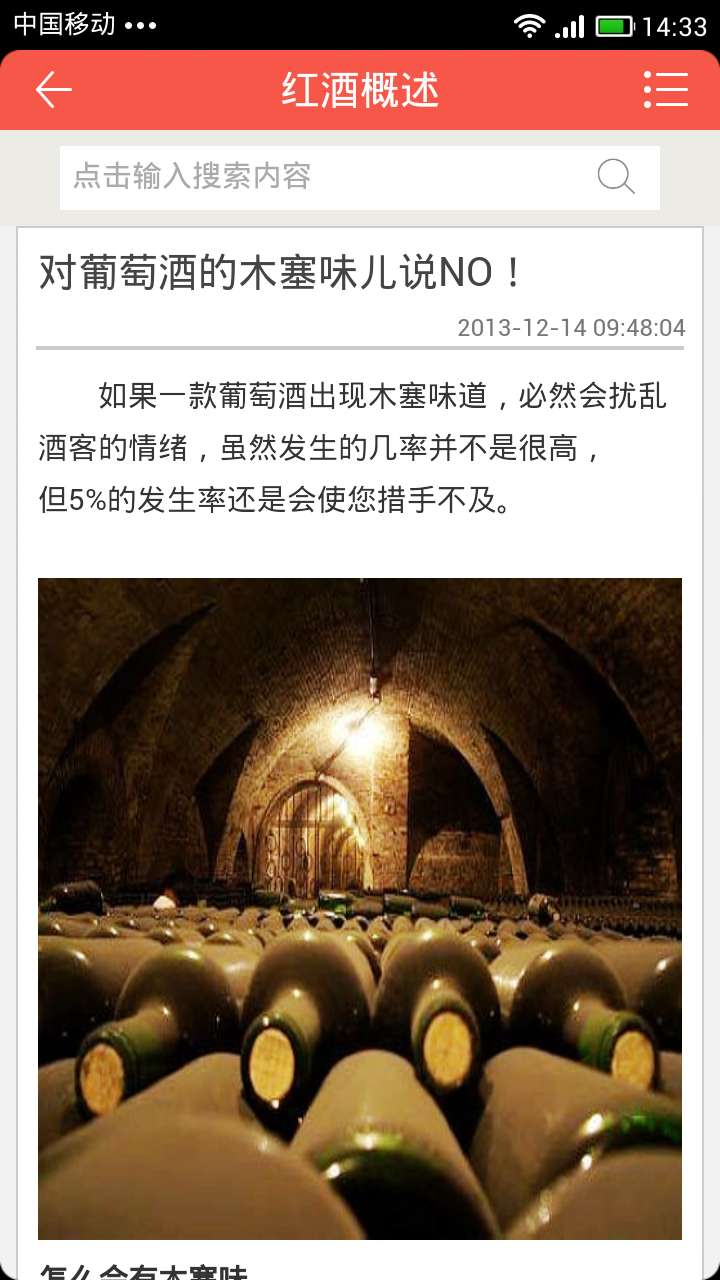The width and height of the screenshot is (720, 1280).
Task: Tap the magnifier search icon
Action: tap(616, 177)
